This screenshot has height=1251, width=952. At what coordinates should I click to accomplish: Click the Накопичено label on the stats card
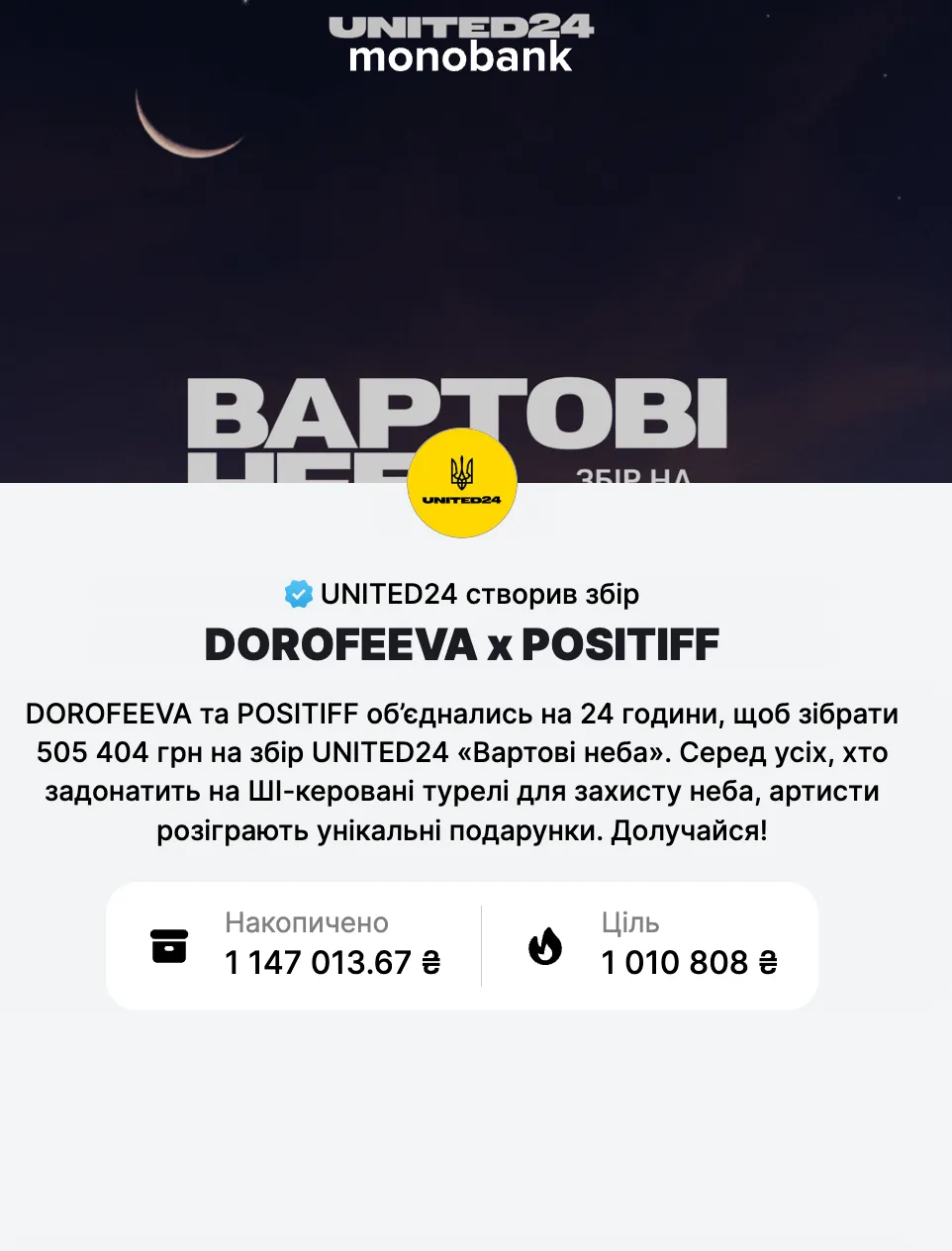[307, 923]
